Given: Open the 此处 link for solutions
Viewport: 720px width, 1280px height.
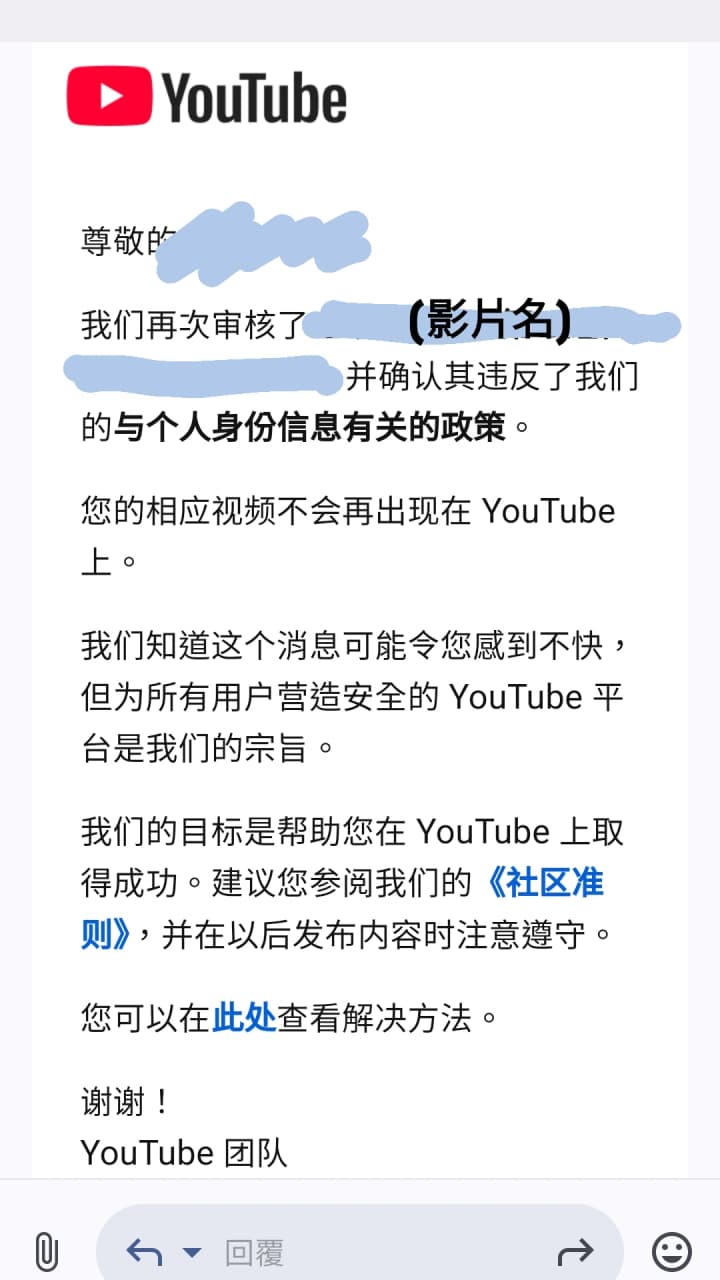Looking at the screenshot, I should (244, 1019).
